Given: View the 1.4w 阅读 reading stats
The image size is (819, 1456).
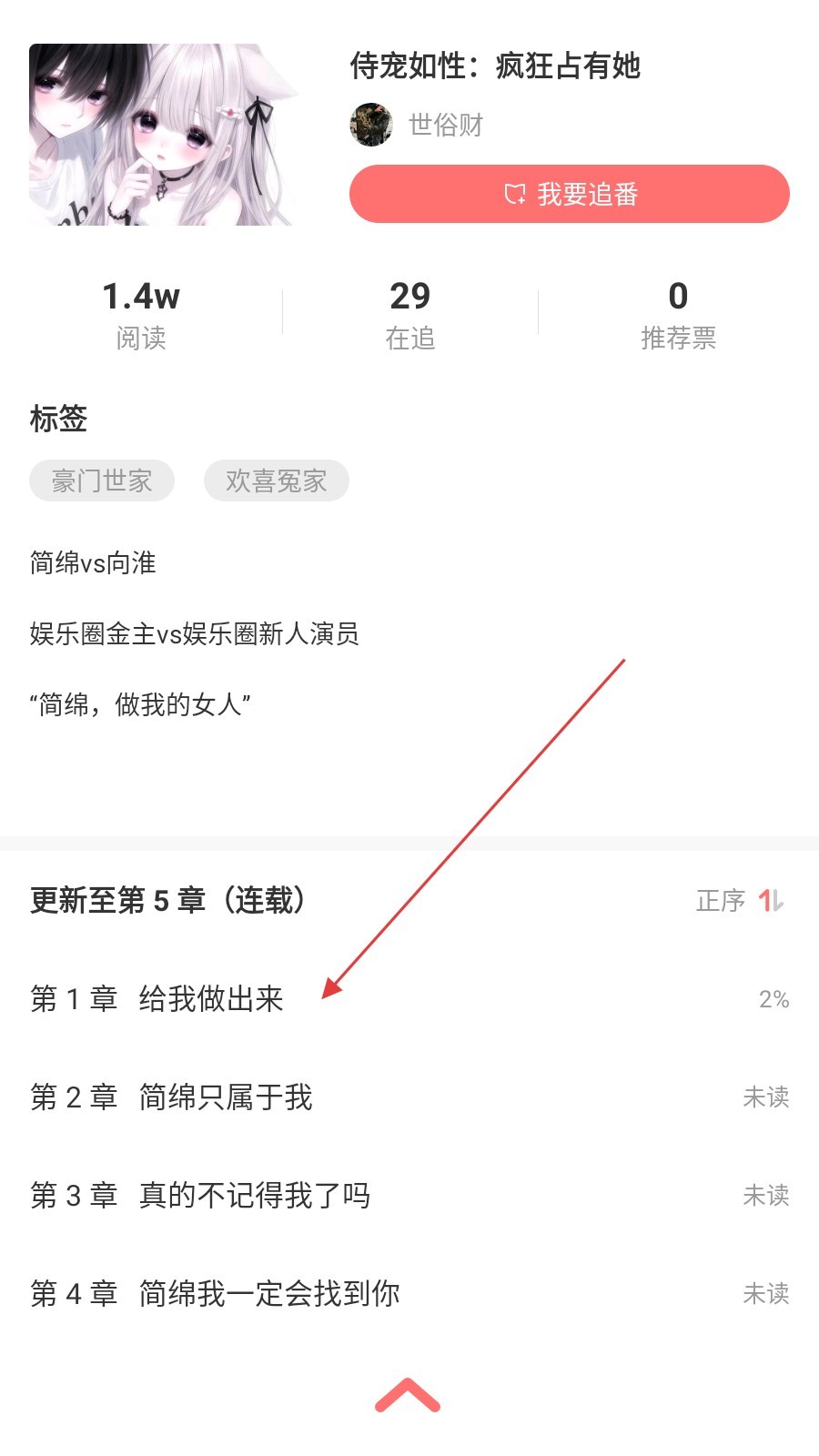Looking at the screenshot, I should tap(141, 313).
